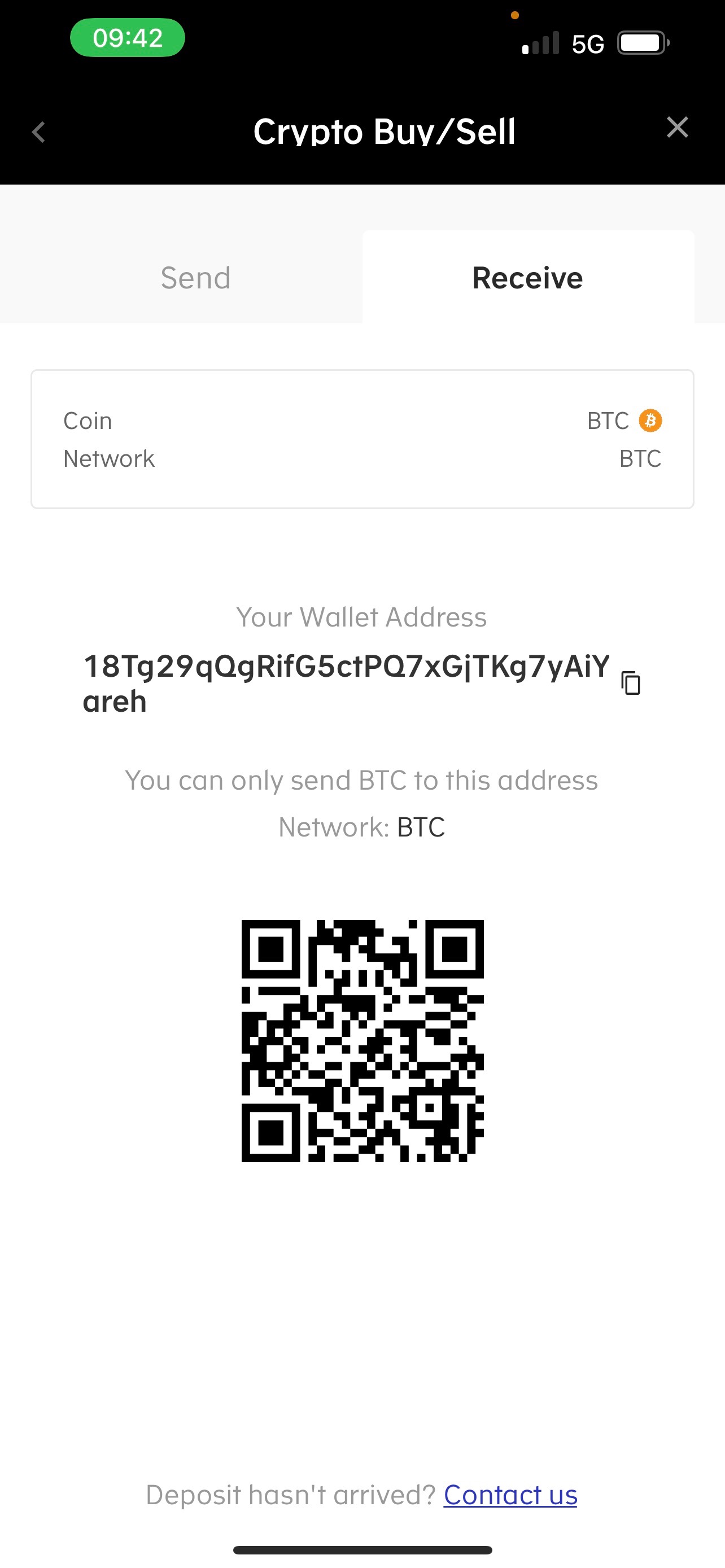Close the Crypto Buy/Sell screen
This screenshot has height=1568, width=725.
pyautogui.click(x=677, y=128)
